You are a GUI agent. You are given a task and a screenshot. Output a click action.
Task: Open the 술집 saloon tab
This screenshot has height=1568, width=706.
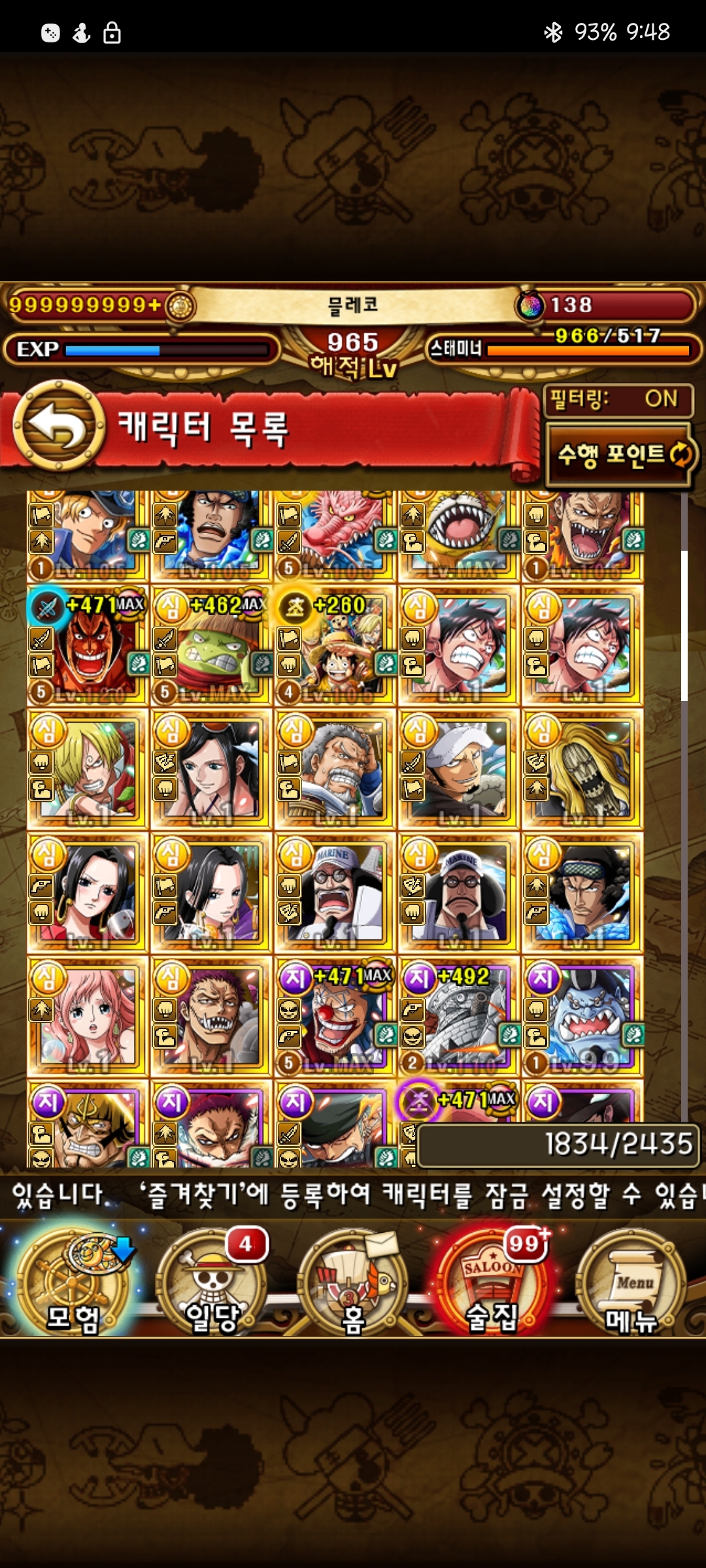click(492, 1282)
